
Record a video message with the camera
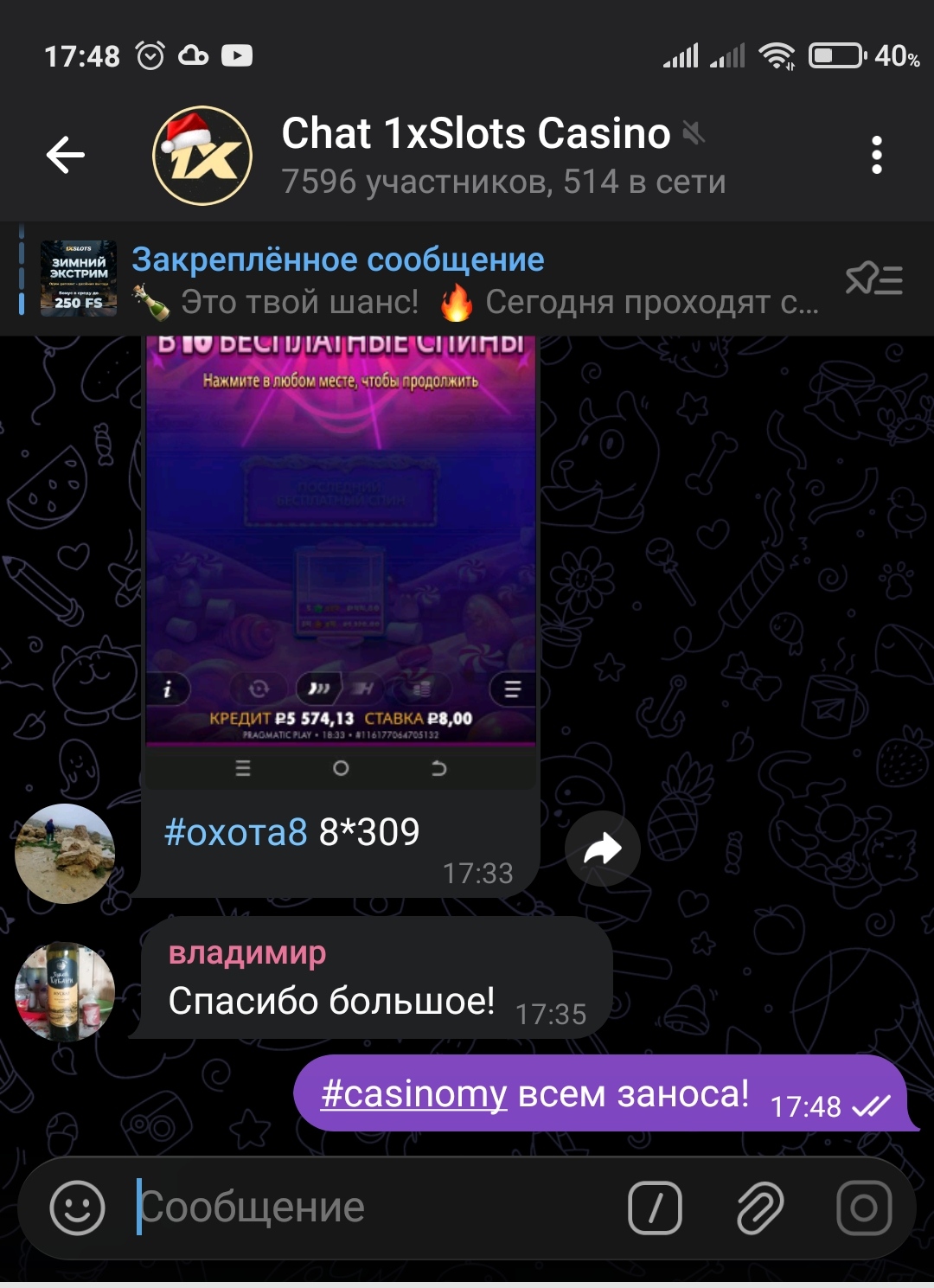(863, 1208)
